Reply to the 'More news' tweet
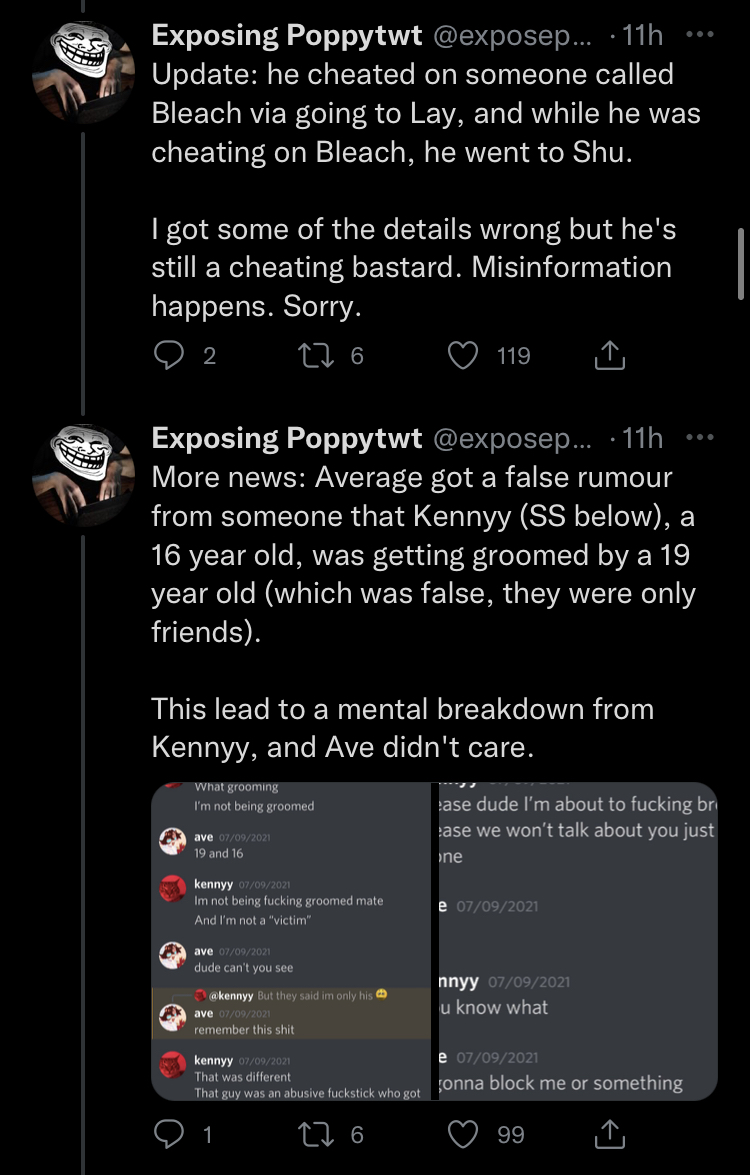Viewport: 750px width, 1175px height. pyautogui.click(x=168, y=1133)
